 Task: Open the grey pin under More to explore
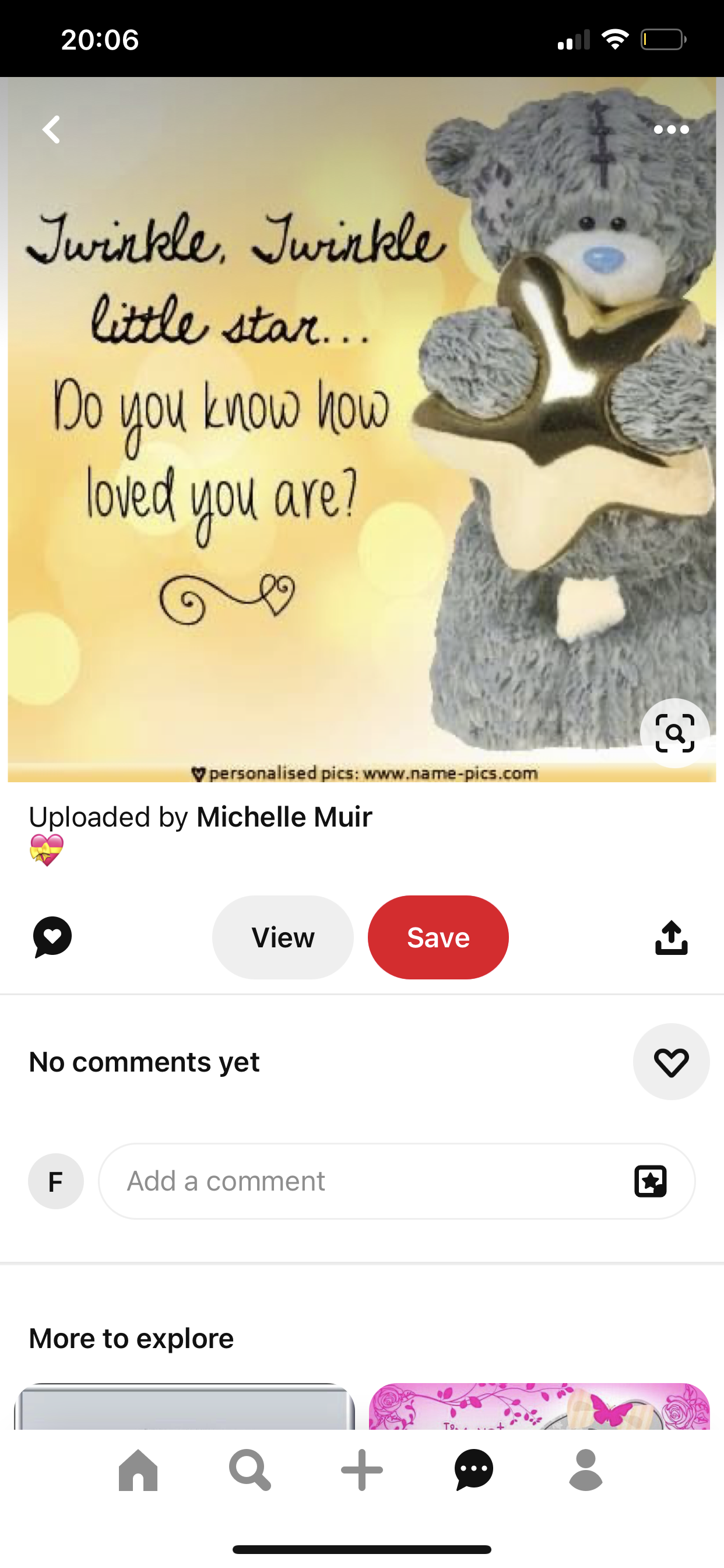click(x=184, y=1406)
